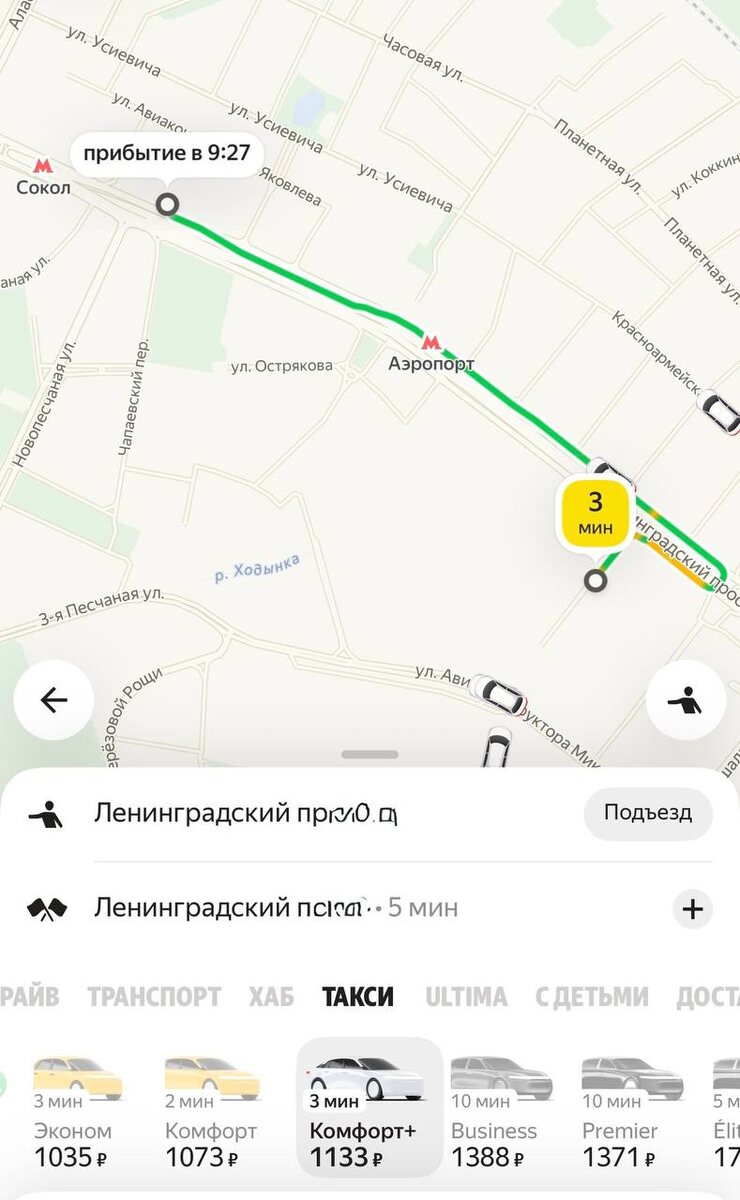The width and height of the screenshot is (740, 1200).
Task: Open the Ultima tab
Action: [x=466, y=997]
